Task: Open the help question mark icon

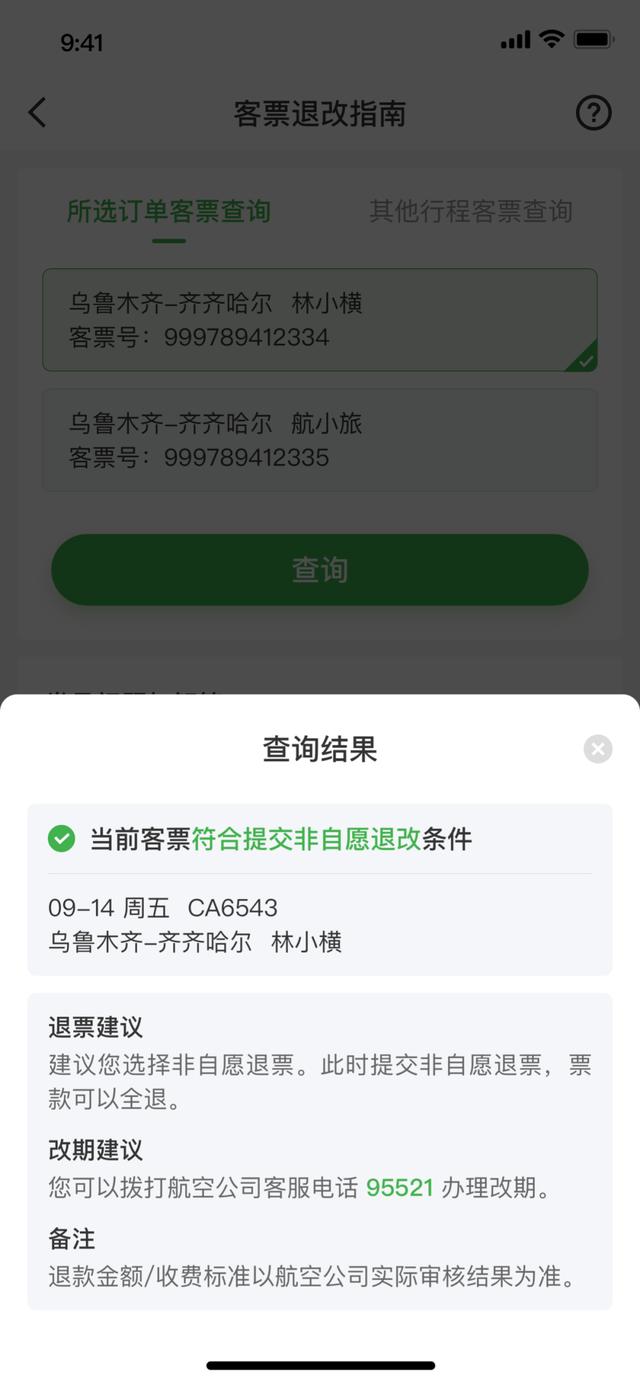Action: [593, 113]
